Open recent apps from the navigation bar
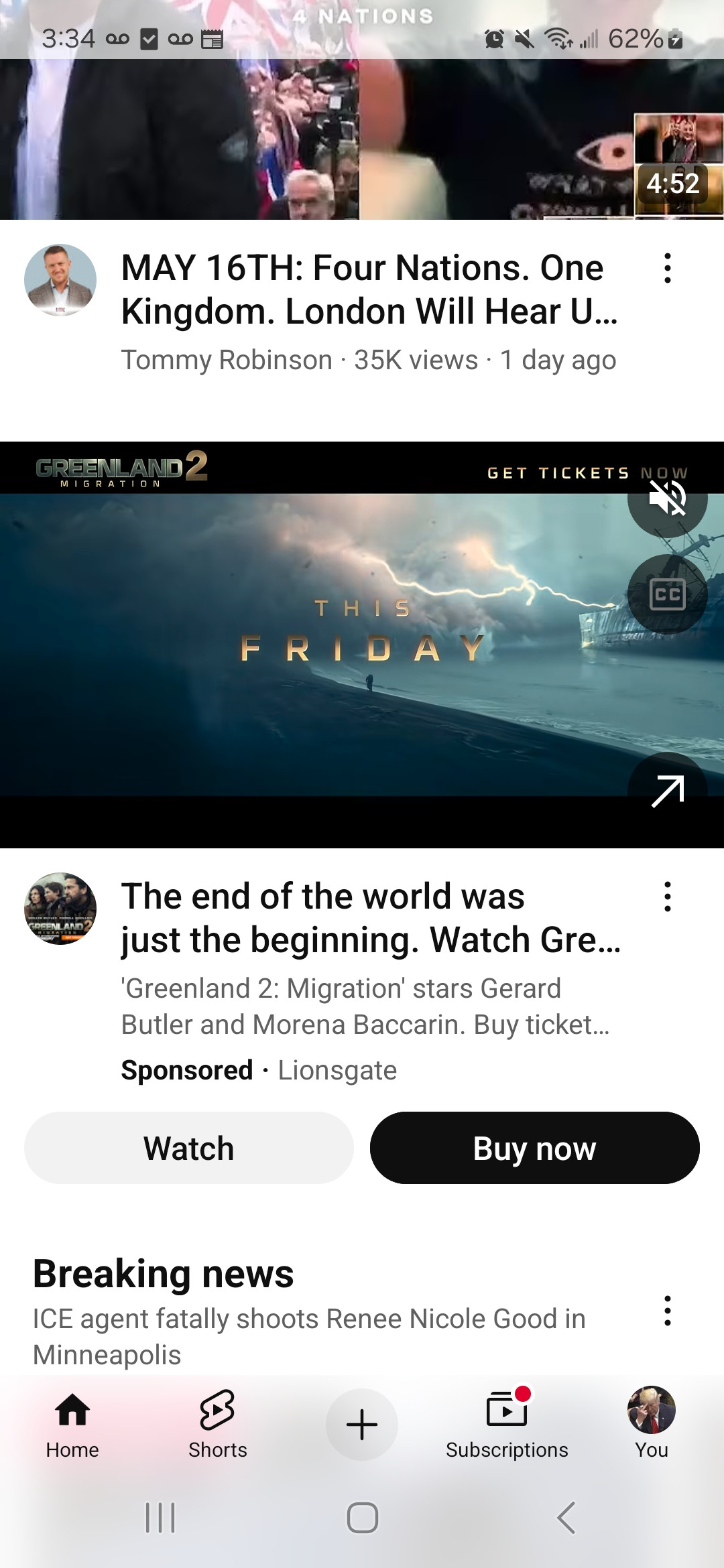The height and width of the screenshot is (1568, 724). pos(160,1518)
